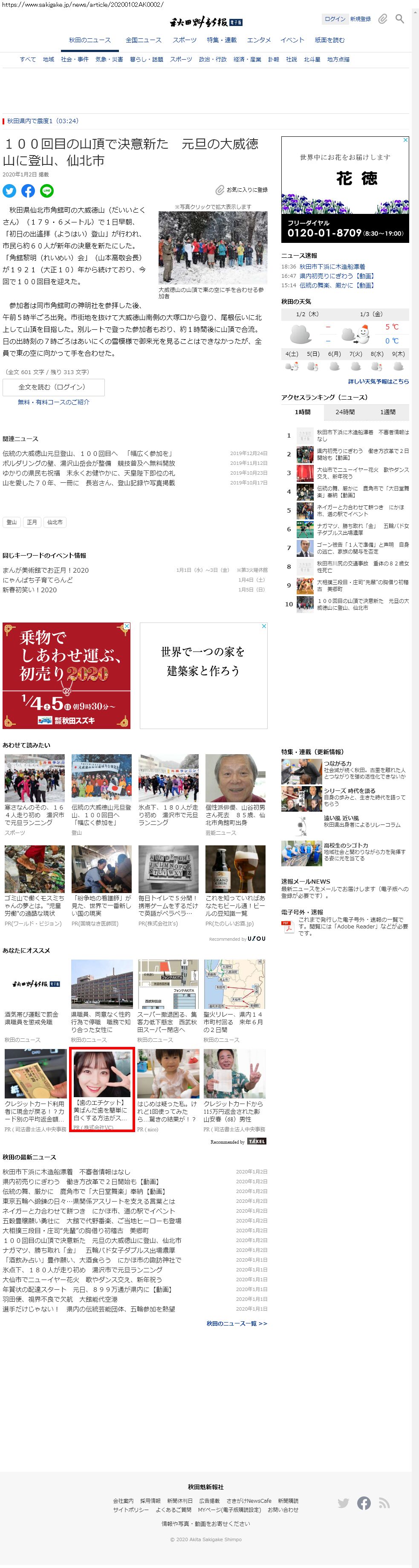The width and height of the screenshot is (419, 1568).
Task: Tap the ログイン button in header
Action: 334,19
